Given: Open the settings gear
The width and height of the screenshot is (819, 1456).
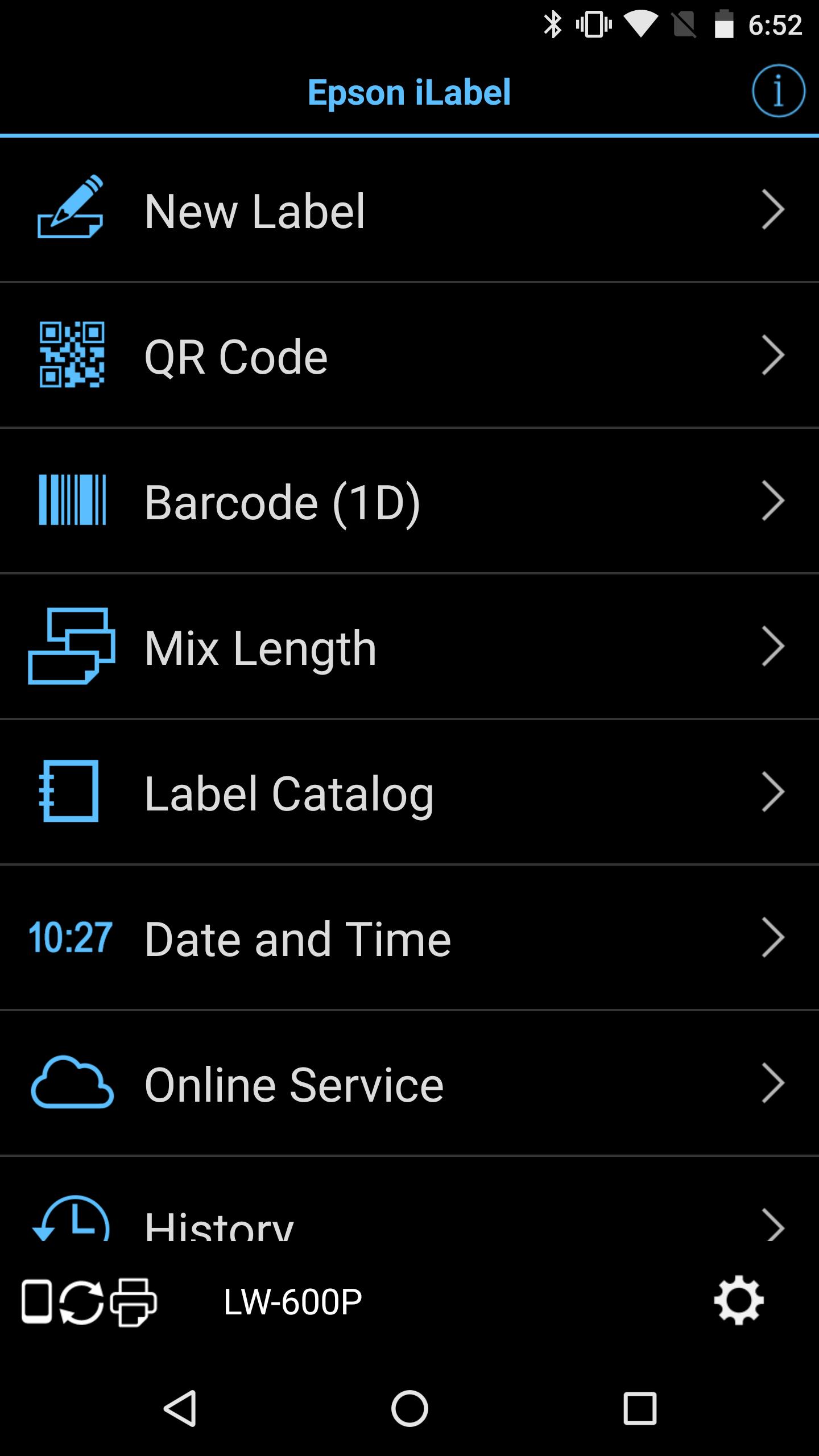Looking at the screenshot, I should (738, 1301).
